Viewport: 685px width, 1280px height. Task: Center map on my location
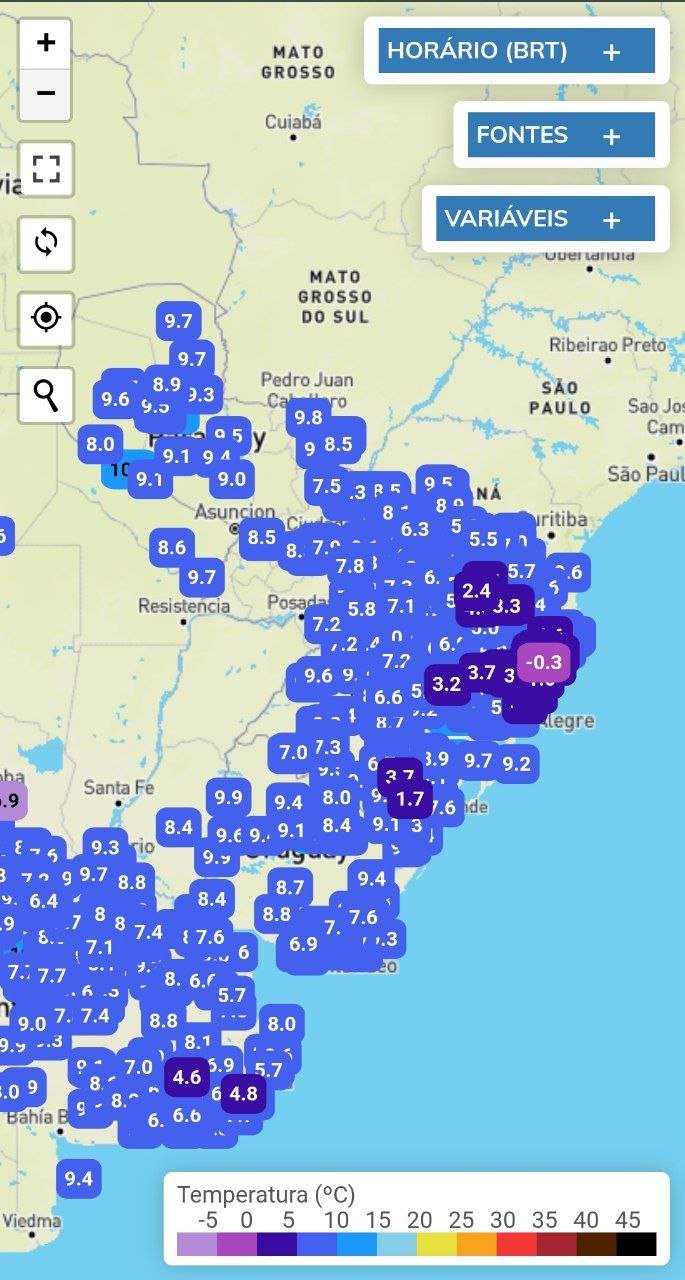[46, 319]
